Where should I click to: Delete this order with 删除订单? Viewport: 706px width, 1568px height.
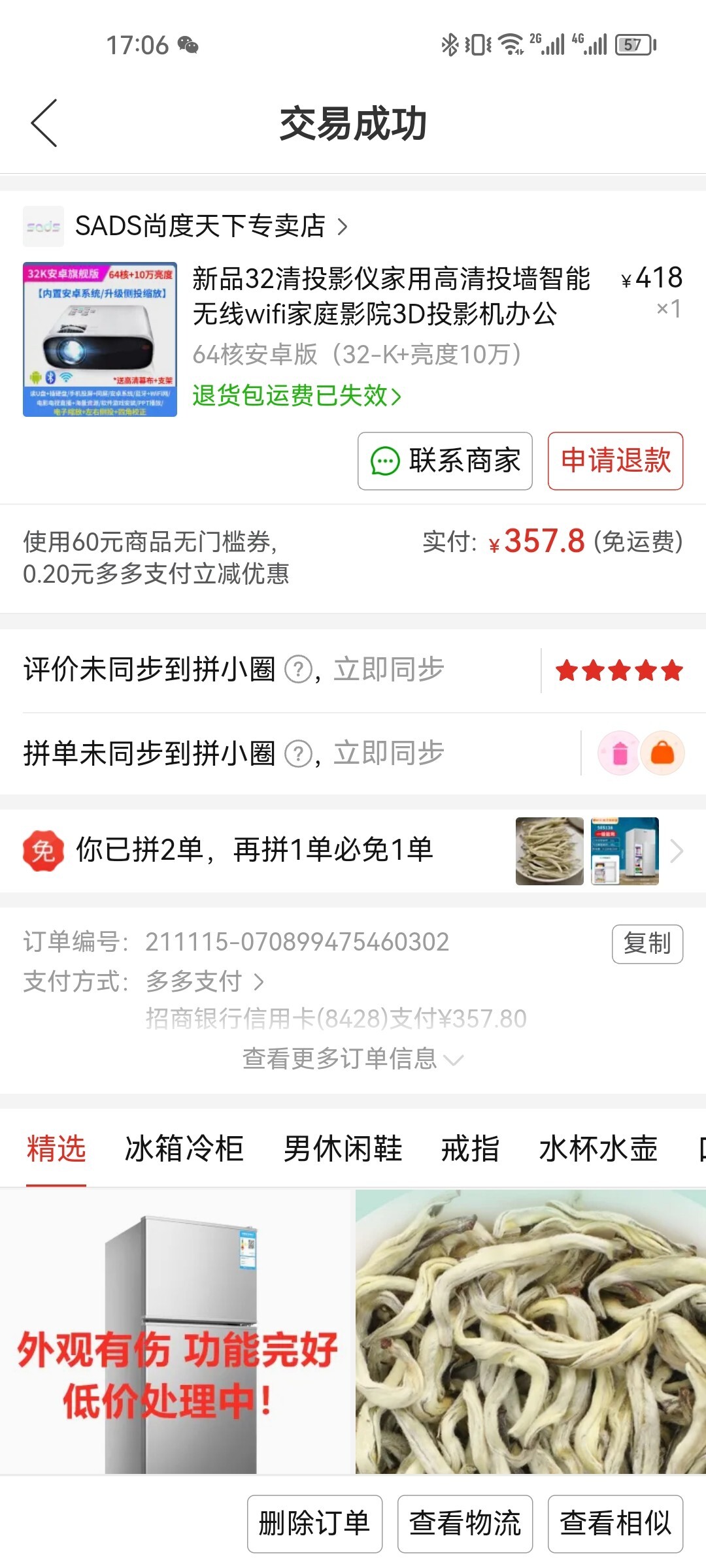[x=314, y=1524]
